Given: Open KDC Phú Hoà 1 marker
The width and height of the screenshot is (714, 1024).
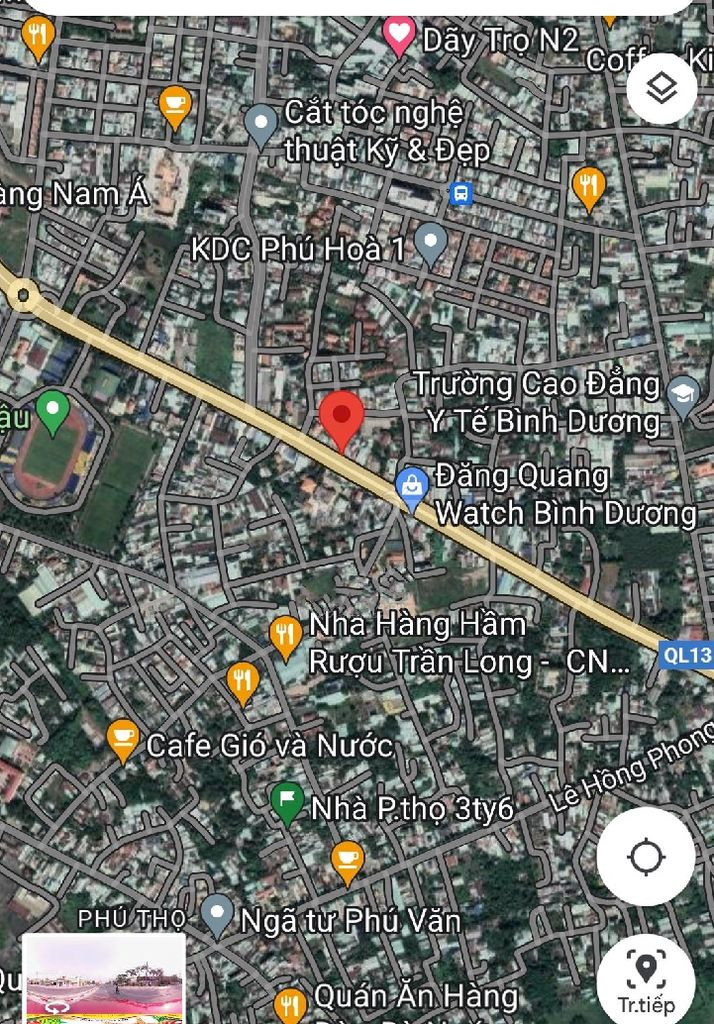Looking at the screenshot, I should coord(430,242).
